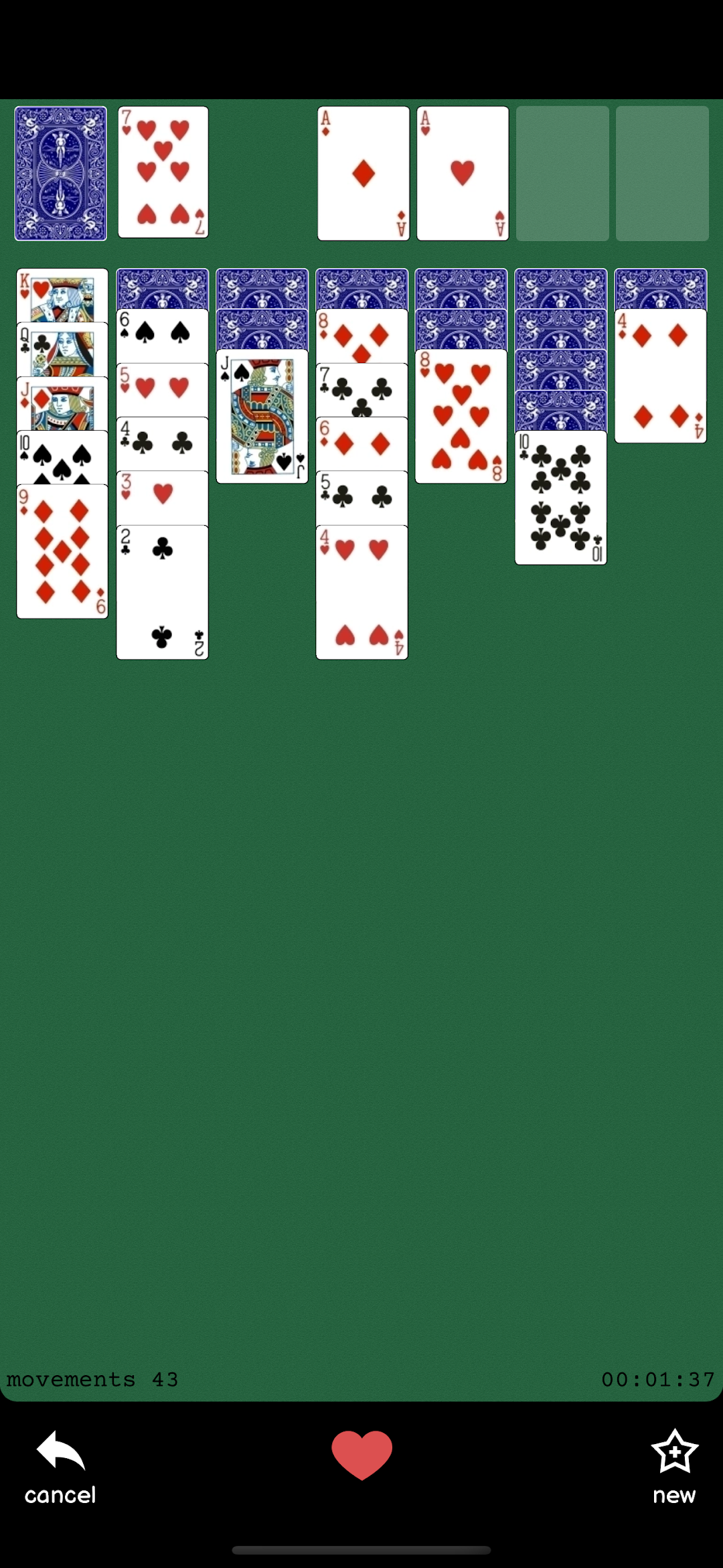Undo the last move with cancel

60,1467
